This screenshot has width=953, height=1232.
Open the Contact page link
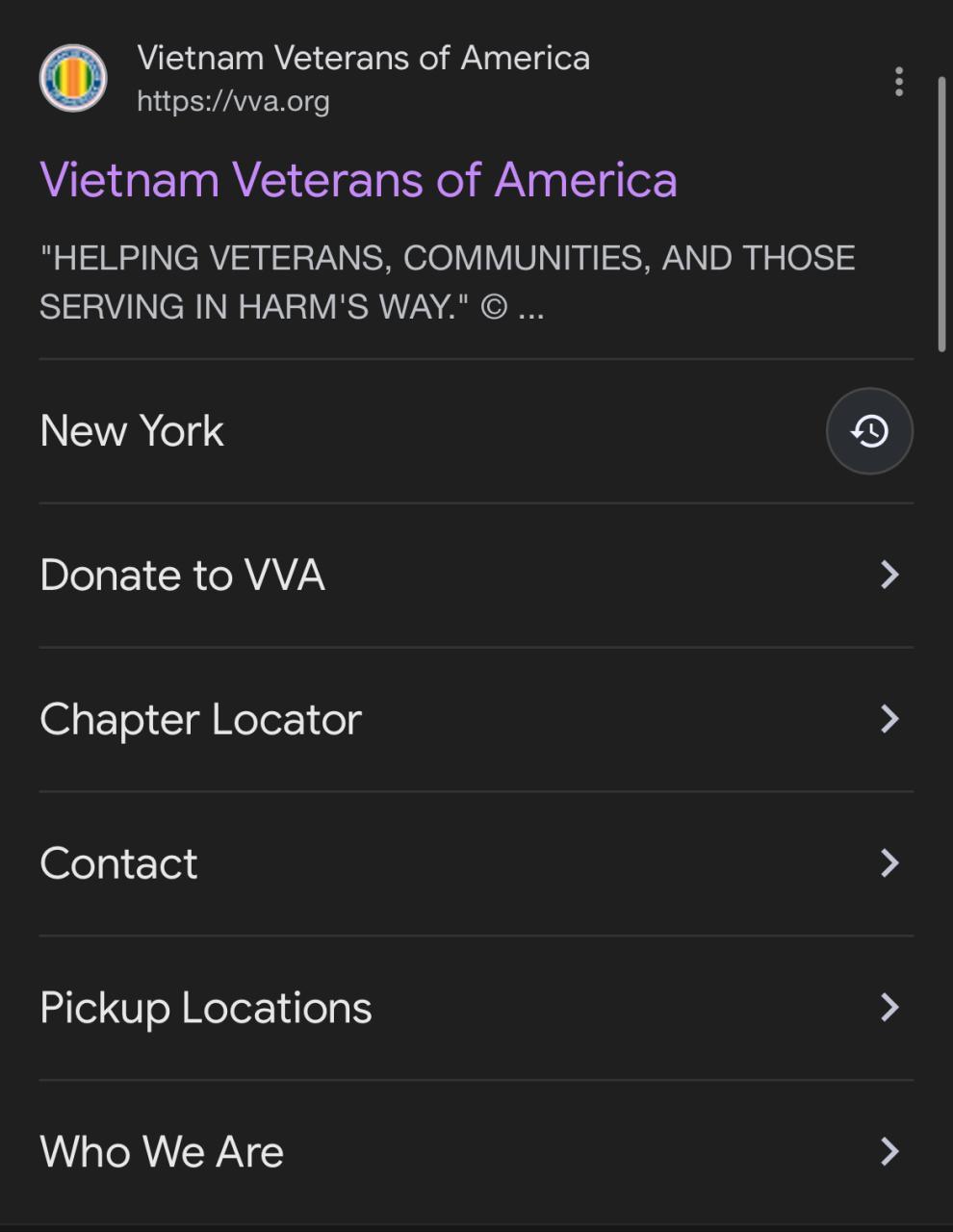pyautogui.click(x=118, y=863)
